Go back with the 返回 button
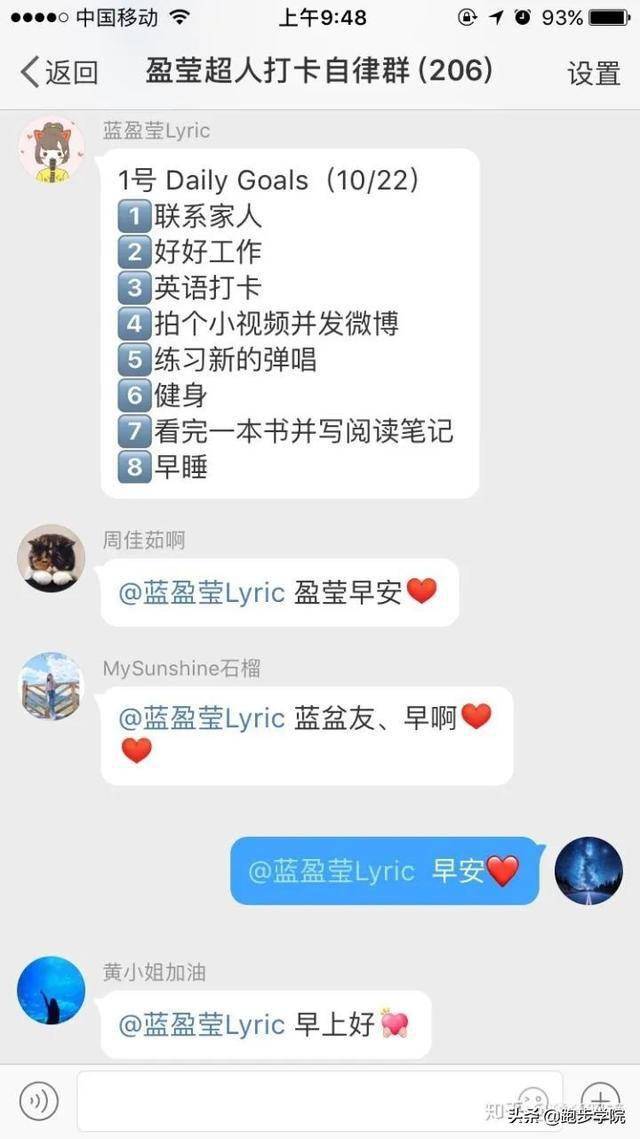 tap(60, 72)
